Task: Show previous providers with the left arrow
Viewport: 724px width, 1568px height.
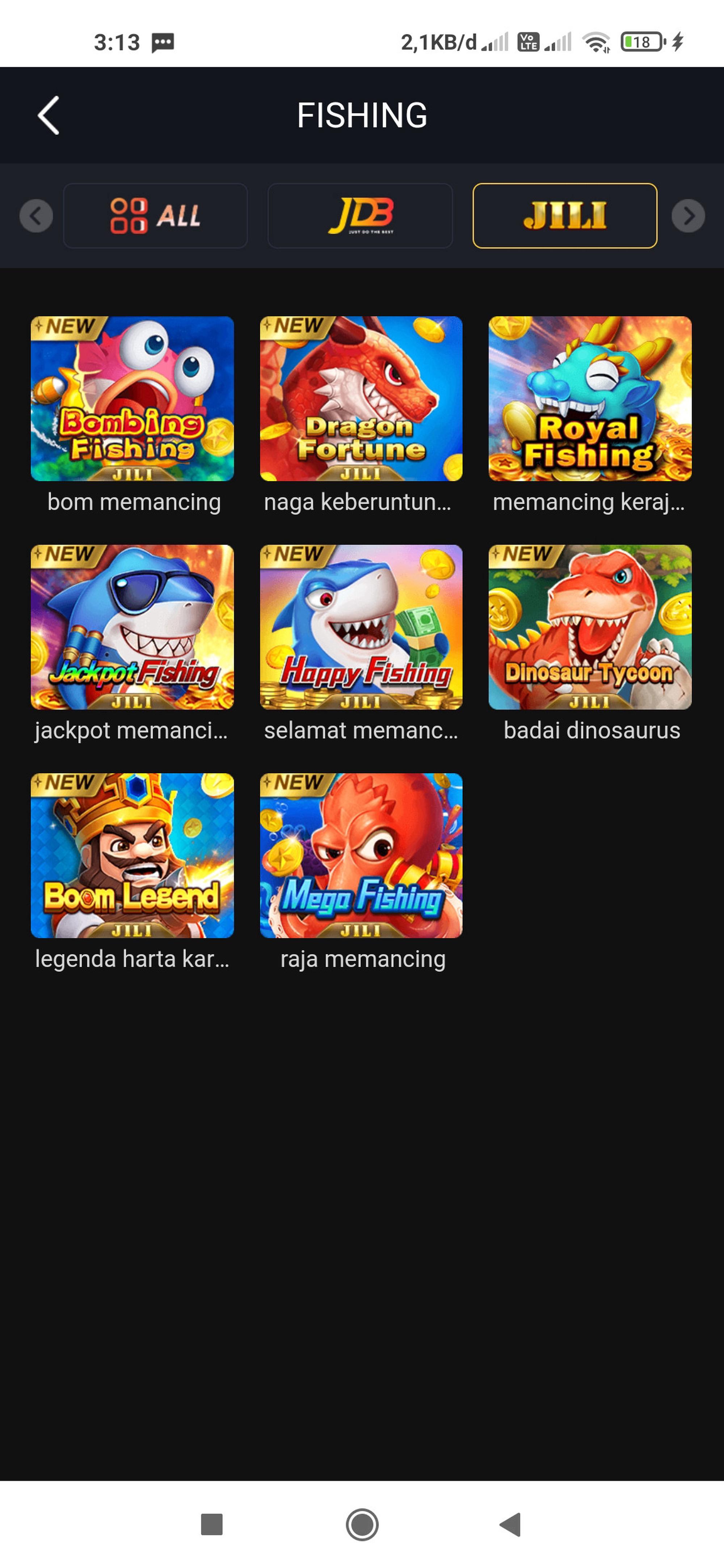Action: pos(36,215)
